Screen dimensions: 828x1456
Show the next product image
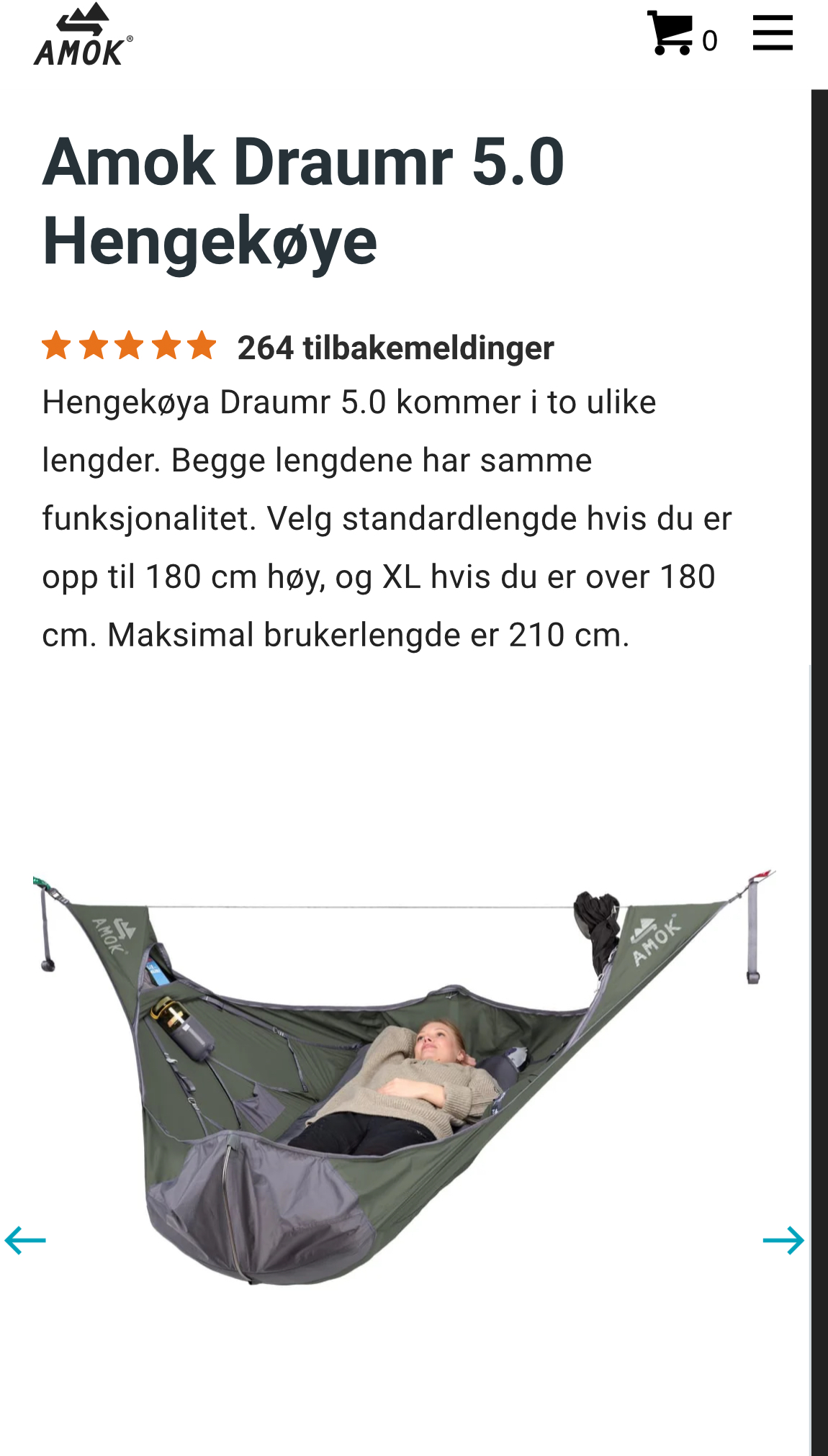(x=783, y=1240)
